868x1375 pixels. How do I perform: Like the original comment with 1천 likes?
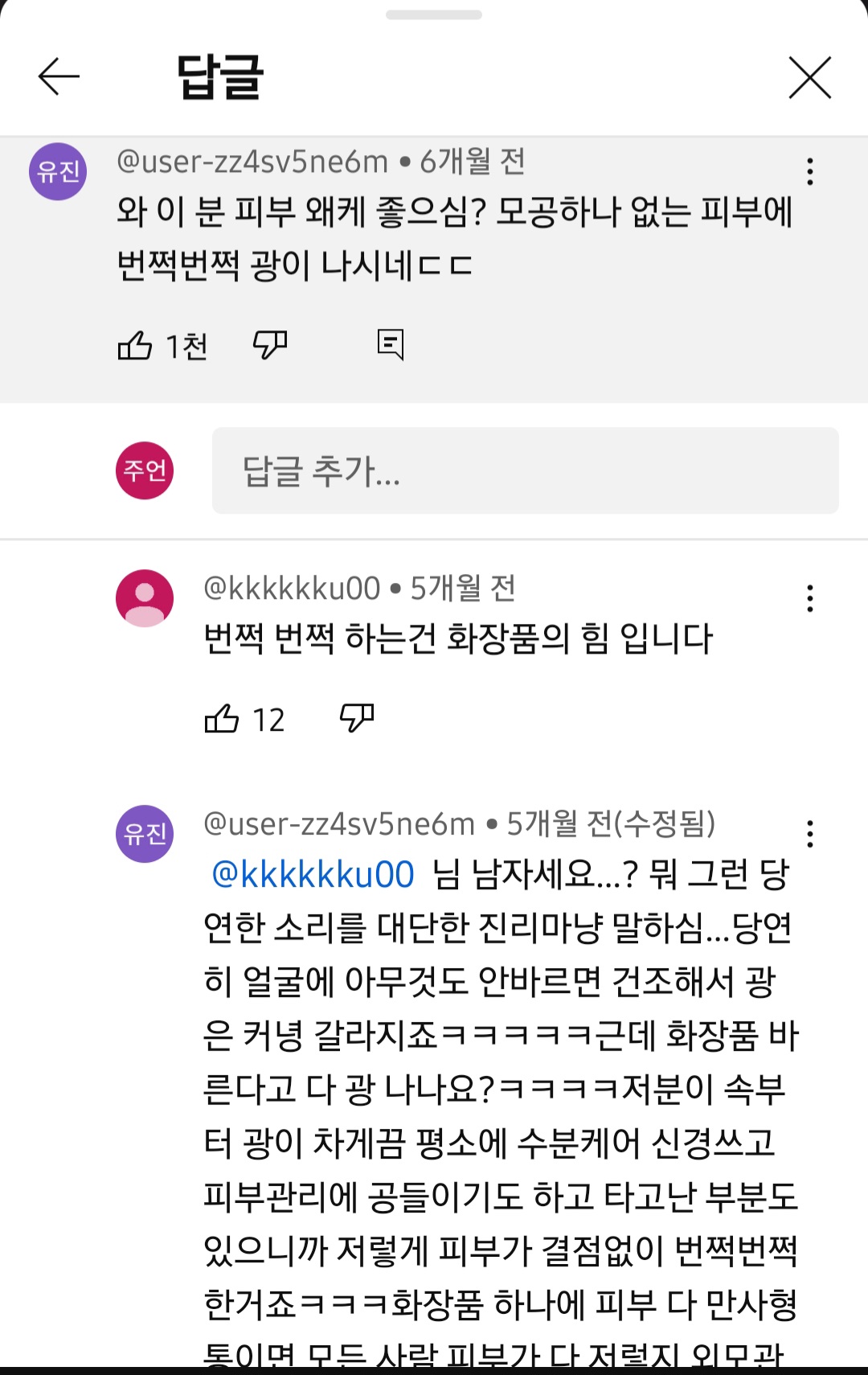pos(135,346)
